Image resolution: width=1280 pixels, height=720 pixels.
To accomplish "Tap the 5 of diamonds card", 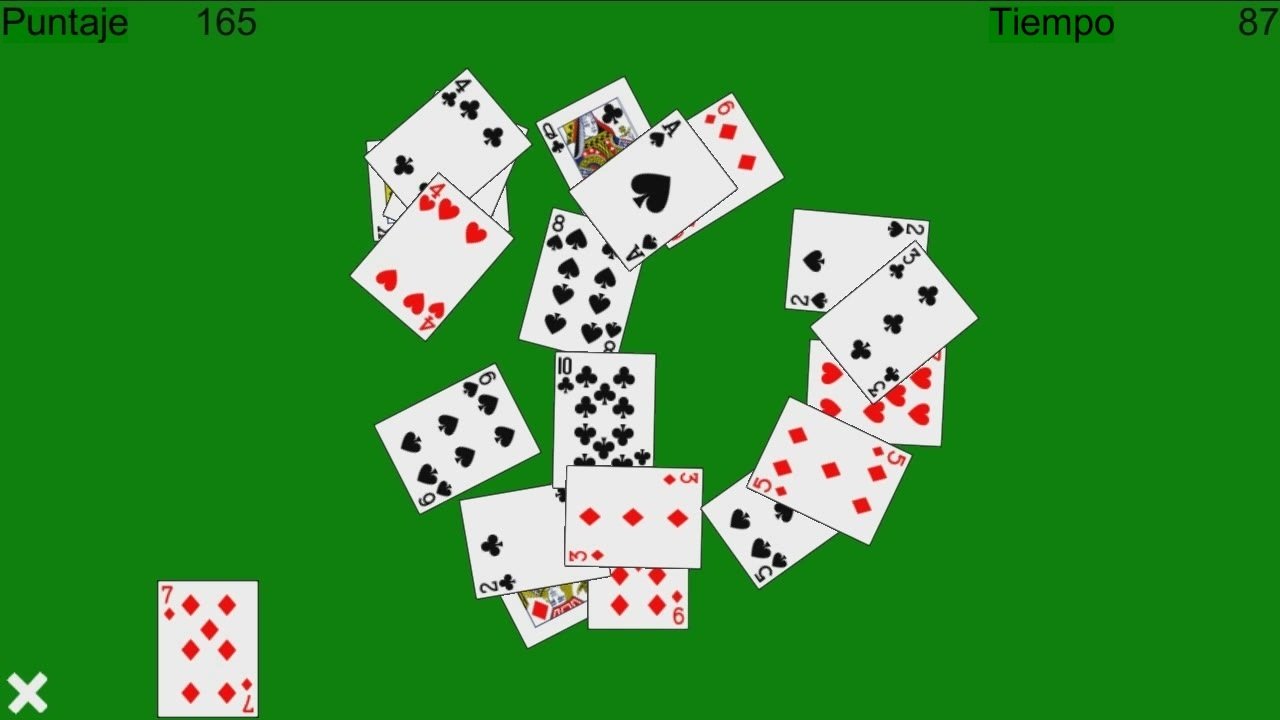I will 829,470.
